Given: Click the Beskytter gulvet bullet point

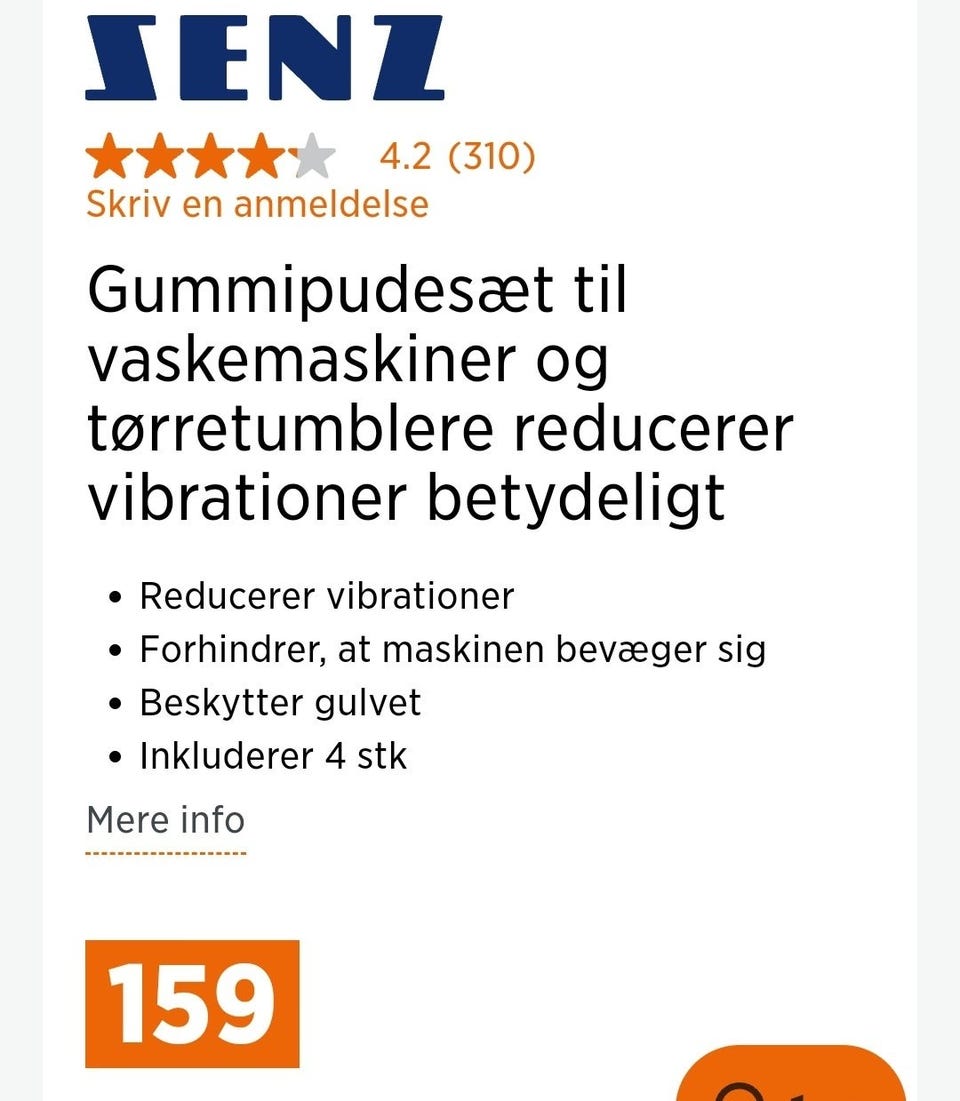Looking at the screenshot, I should (x=280, y=702).
